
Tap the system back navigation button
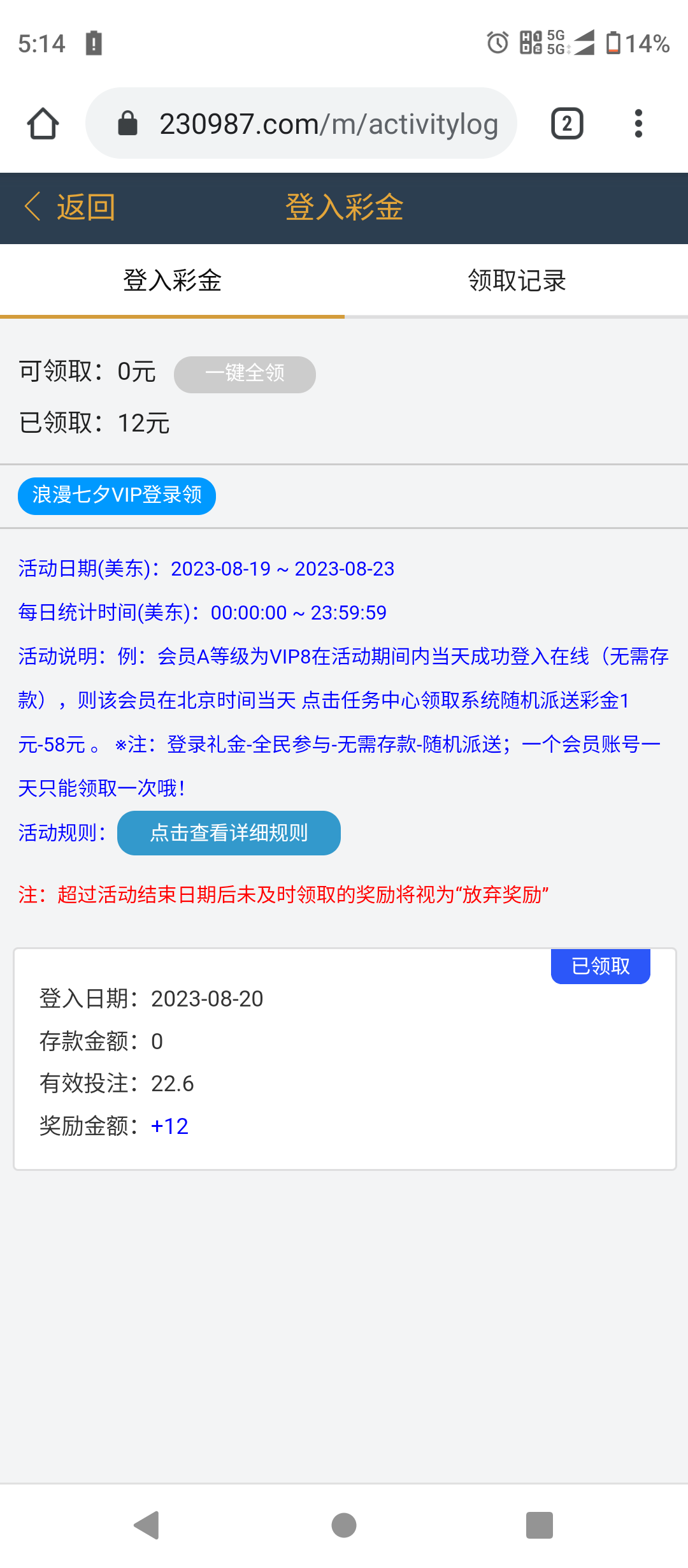click(x=147, y=1525)
